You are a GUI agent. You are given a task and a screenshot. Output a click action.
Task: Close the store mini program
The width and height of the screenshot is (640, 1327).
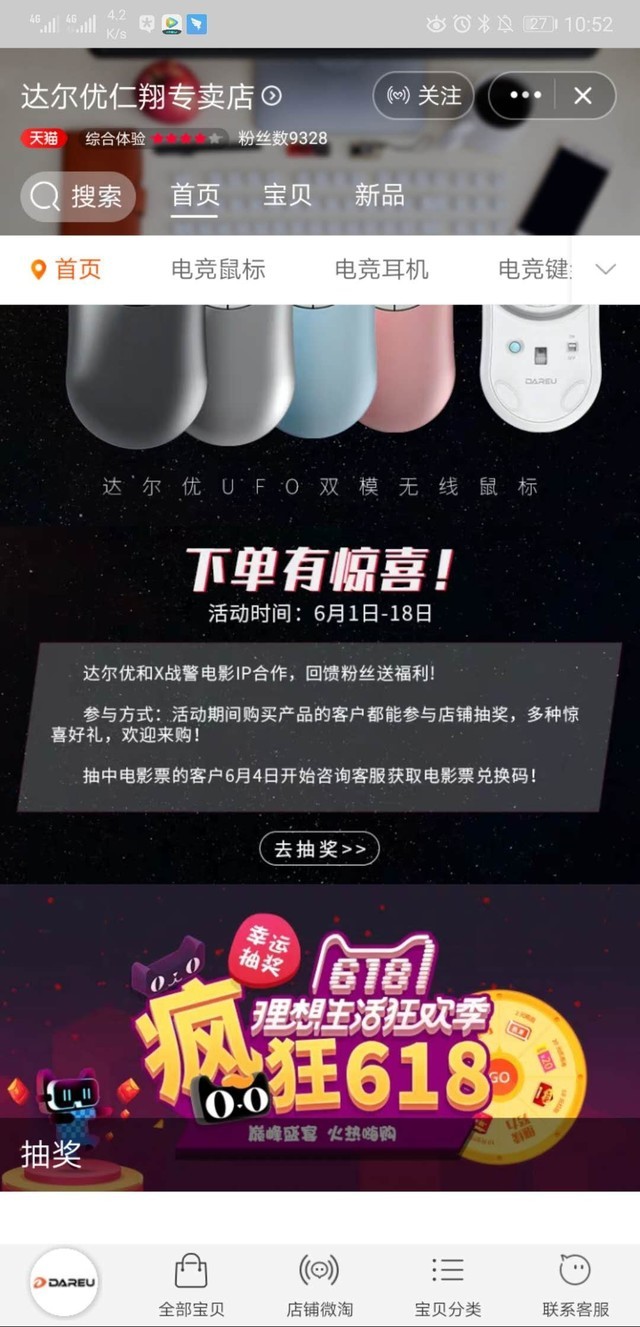pyautogui.click(x=583, y=97)
